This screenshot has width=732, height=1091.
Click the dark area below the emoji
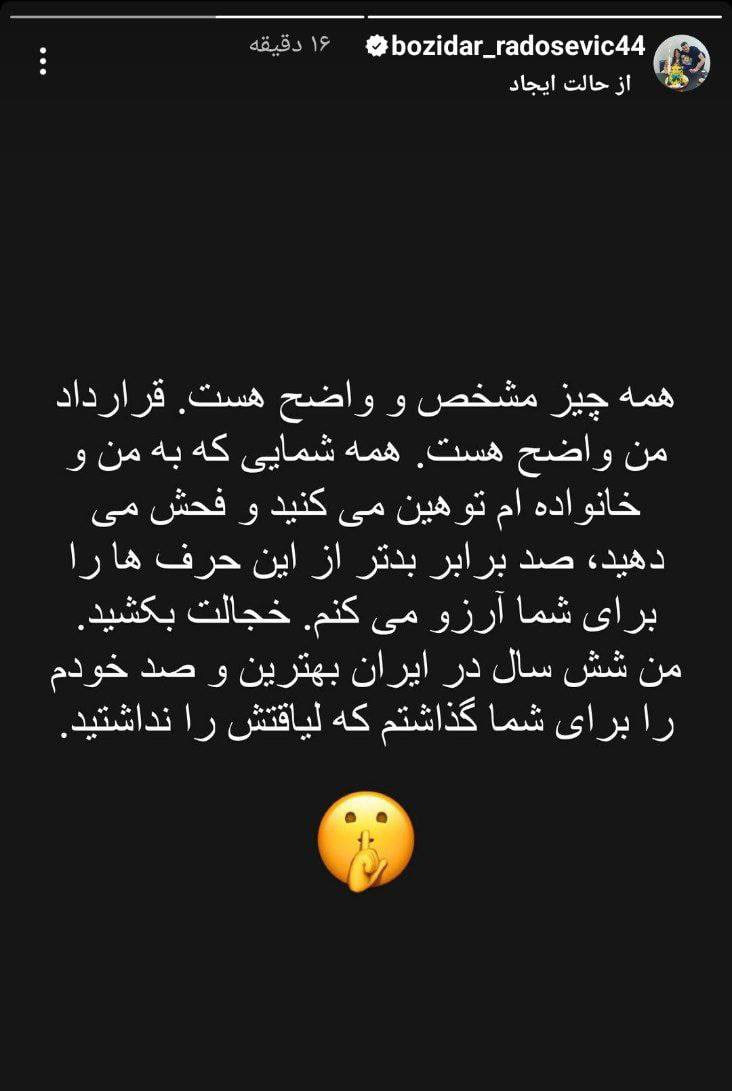(366, 980)
